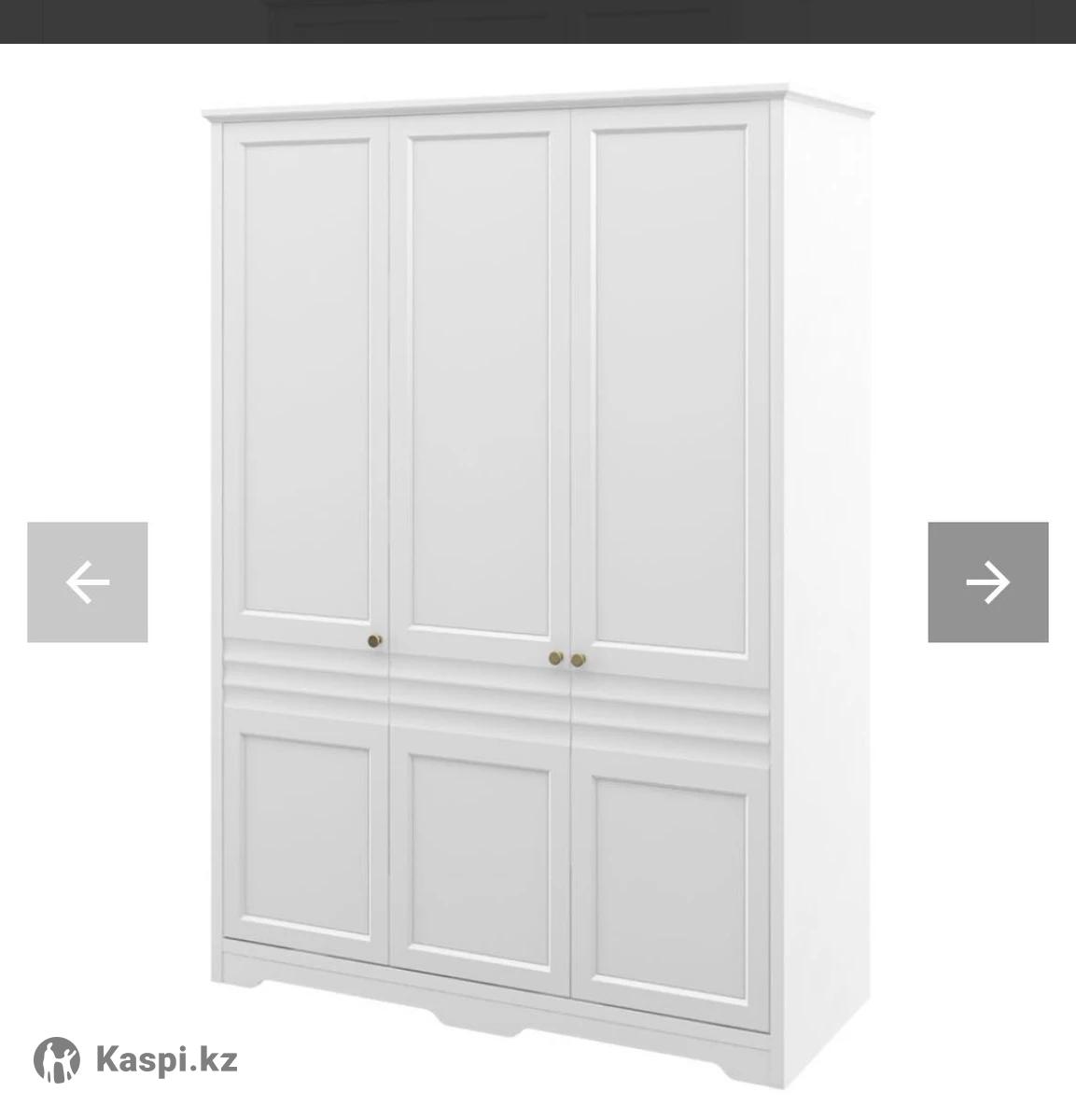Go to the previous product image
The image size is (1076, 1120).
tap(88, 582)
